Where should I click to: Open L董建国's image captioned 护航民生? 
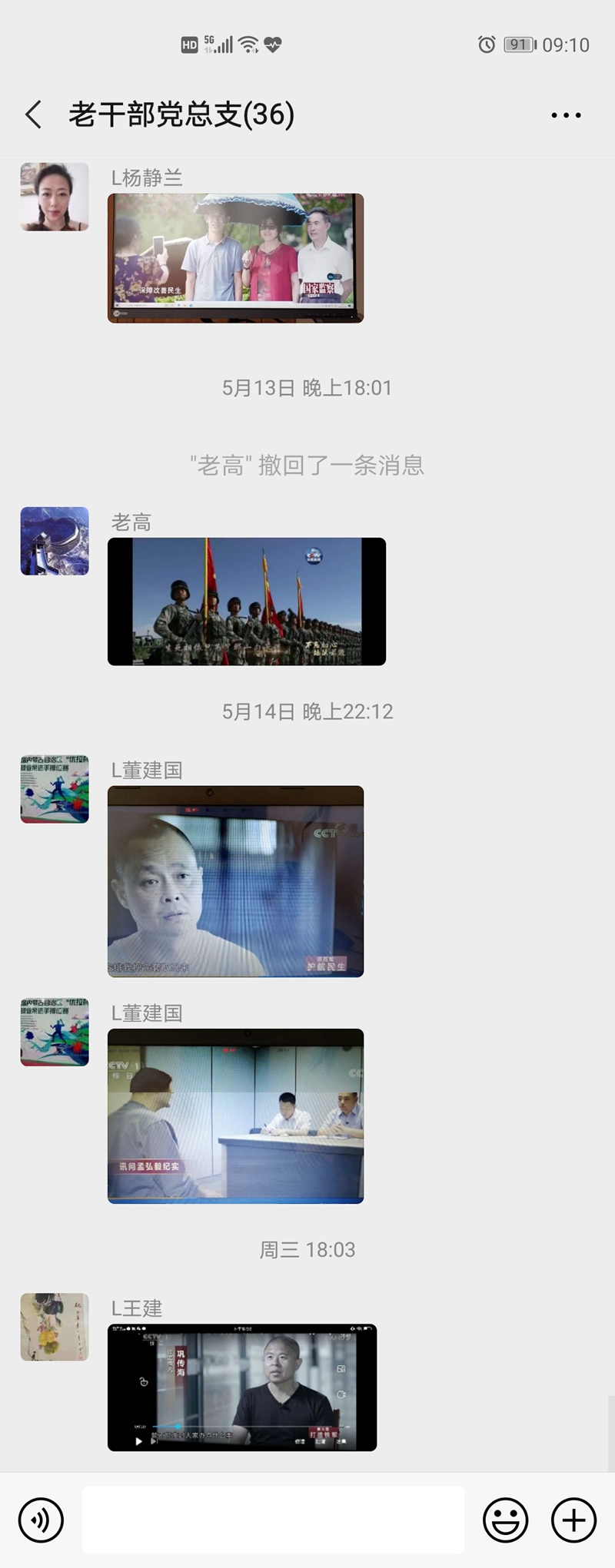pos(235,881)
